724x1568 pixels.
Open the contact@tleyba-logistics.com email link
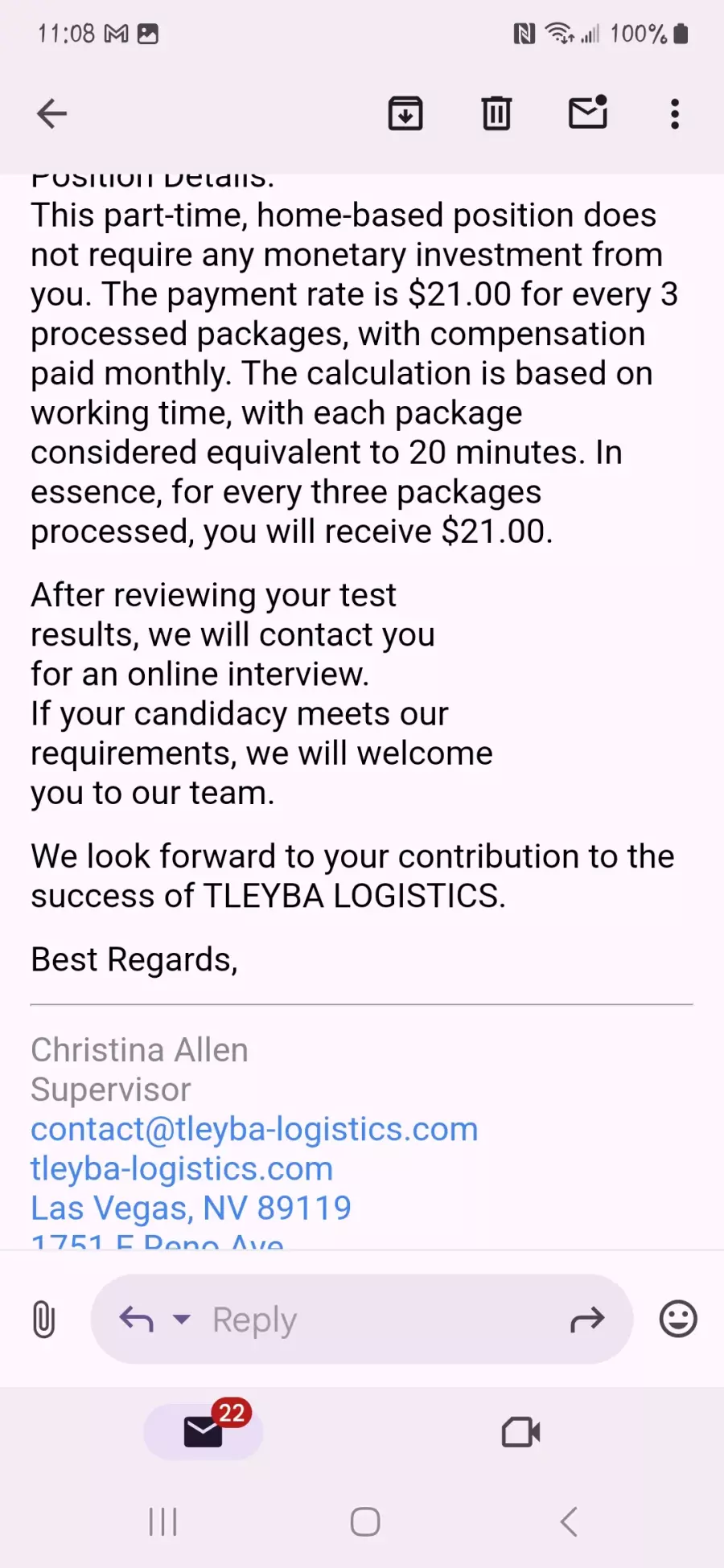tap(254, 1129)
